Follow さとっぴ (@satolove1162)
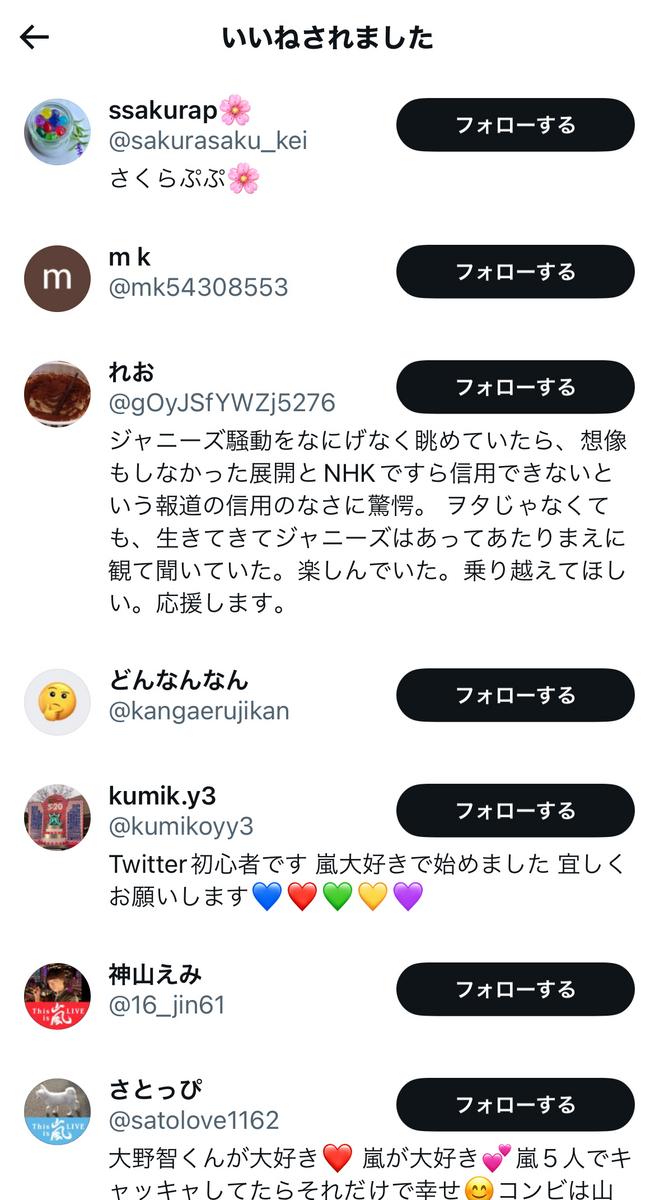The image size is (655, 1200). click(x=515, y=1105)
